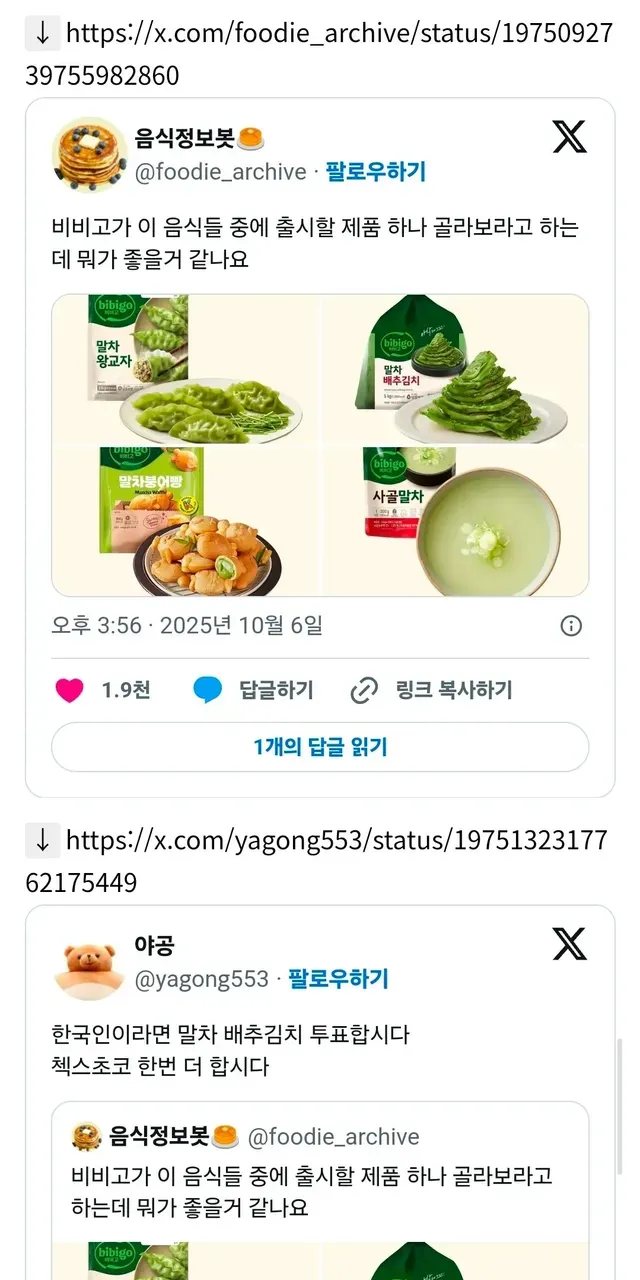The height and width of the screenshot is (1280, 640).
Task: View the 사골말차 product image
Action: click(456, 520)
